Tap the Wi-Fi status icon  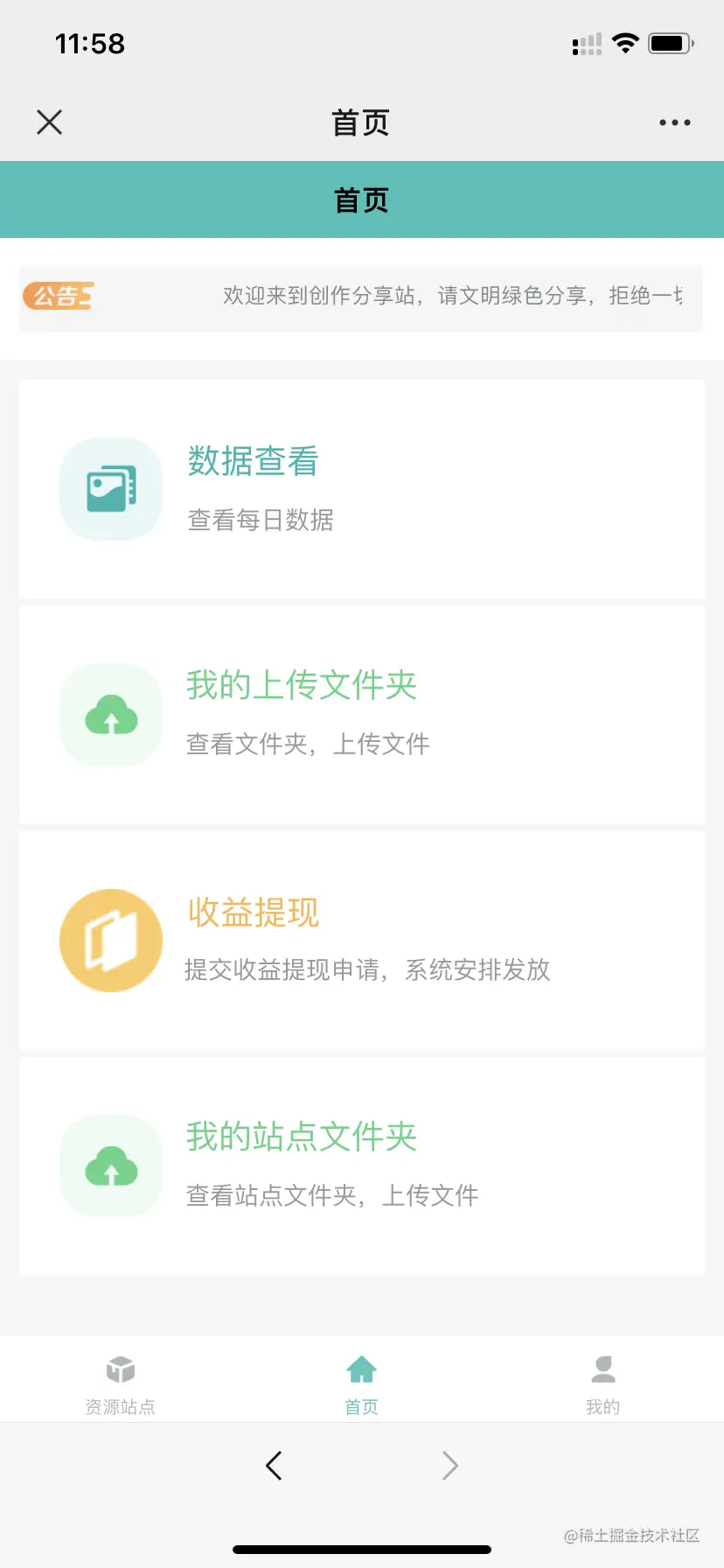tap(625, 42)
